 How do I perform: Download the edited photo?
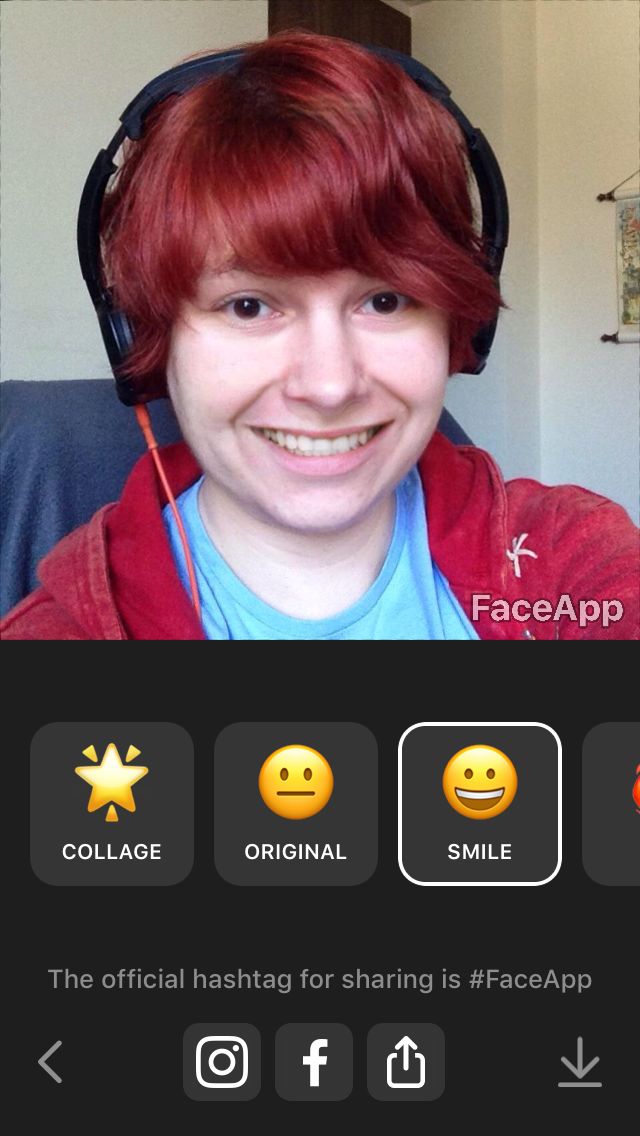pos(580,1062)
